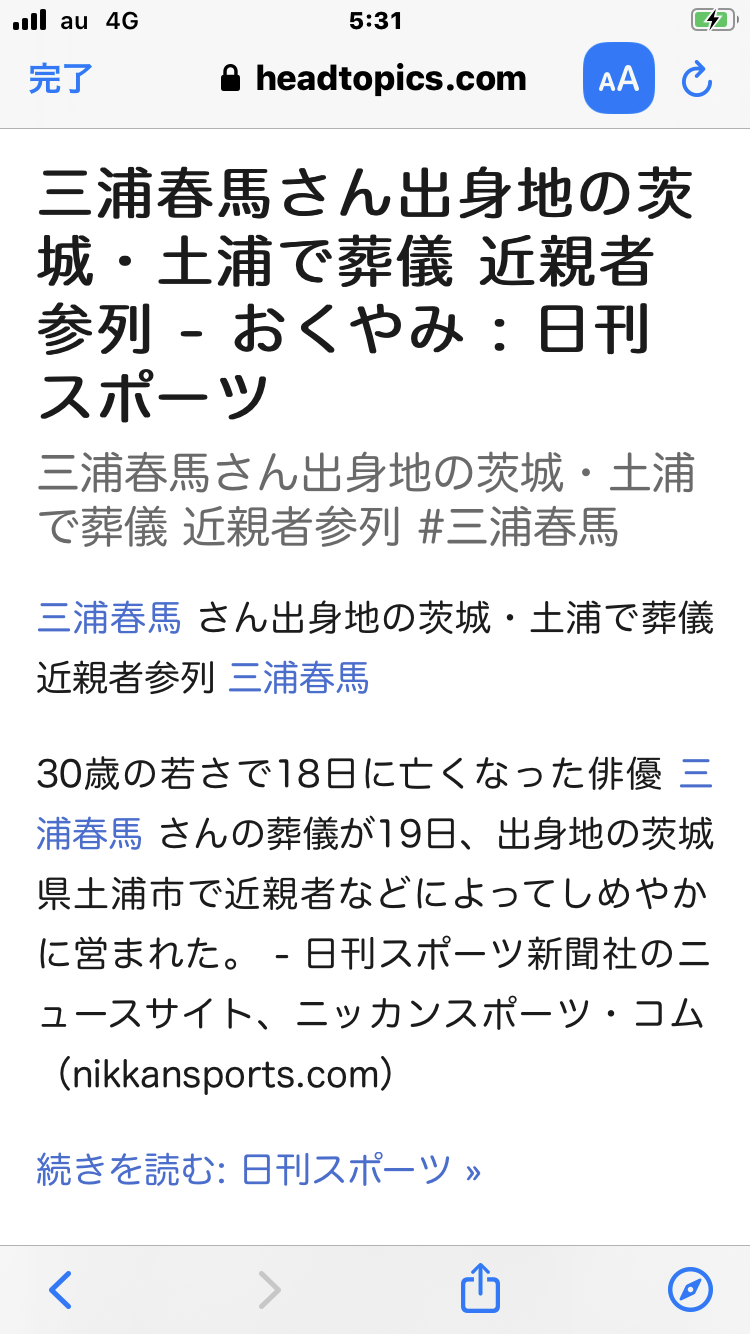Open the AA reader text options
This screenshot has height=1334, width=750.
pyautogui.click(x=618, y=79)
